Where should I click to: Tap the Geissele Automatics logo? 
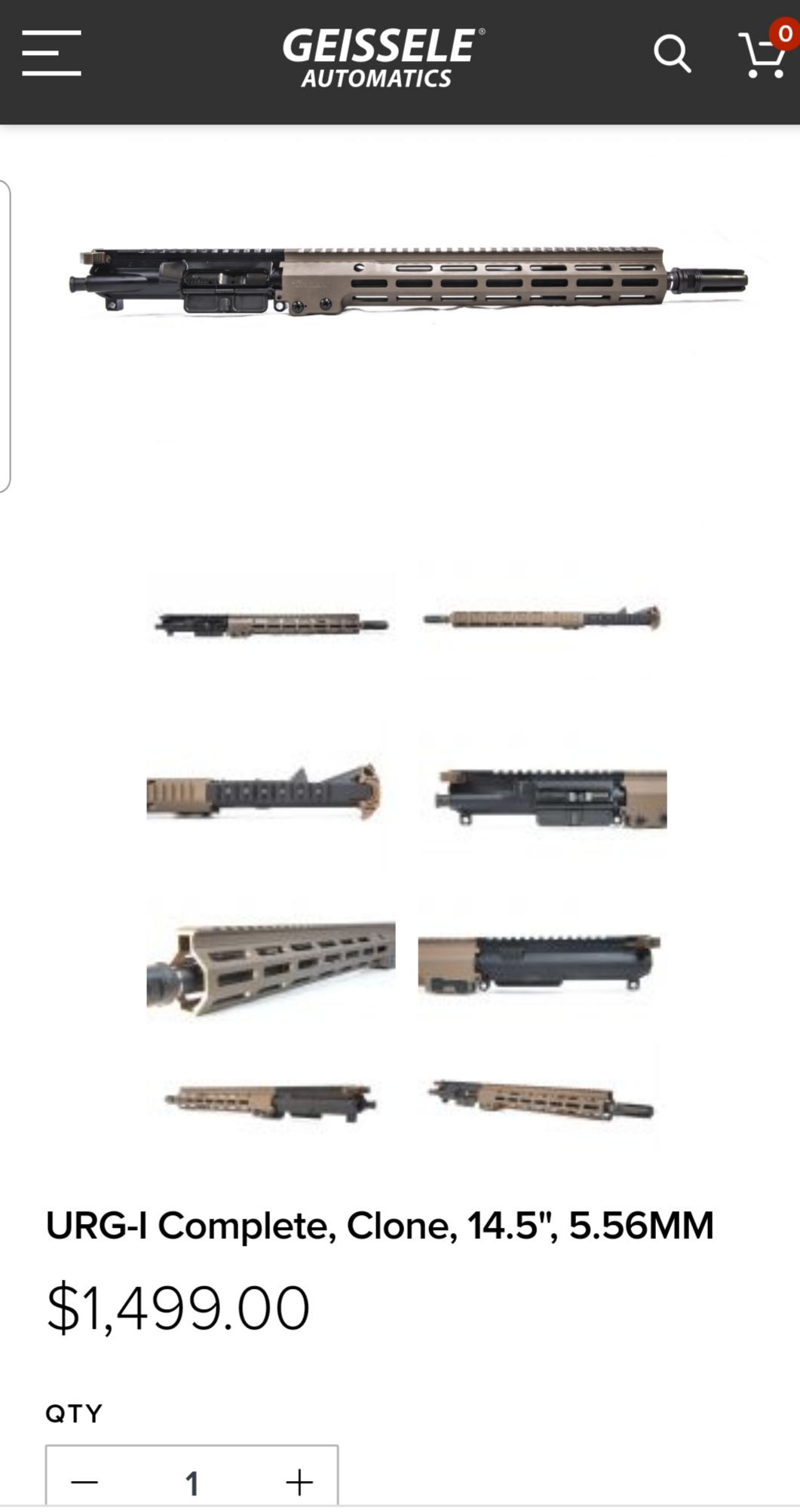point(383,58)
